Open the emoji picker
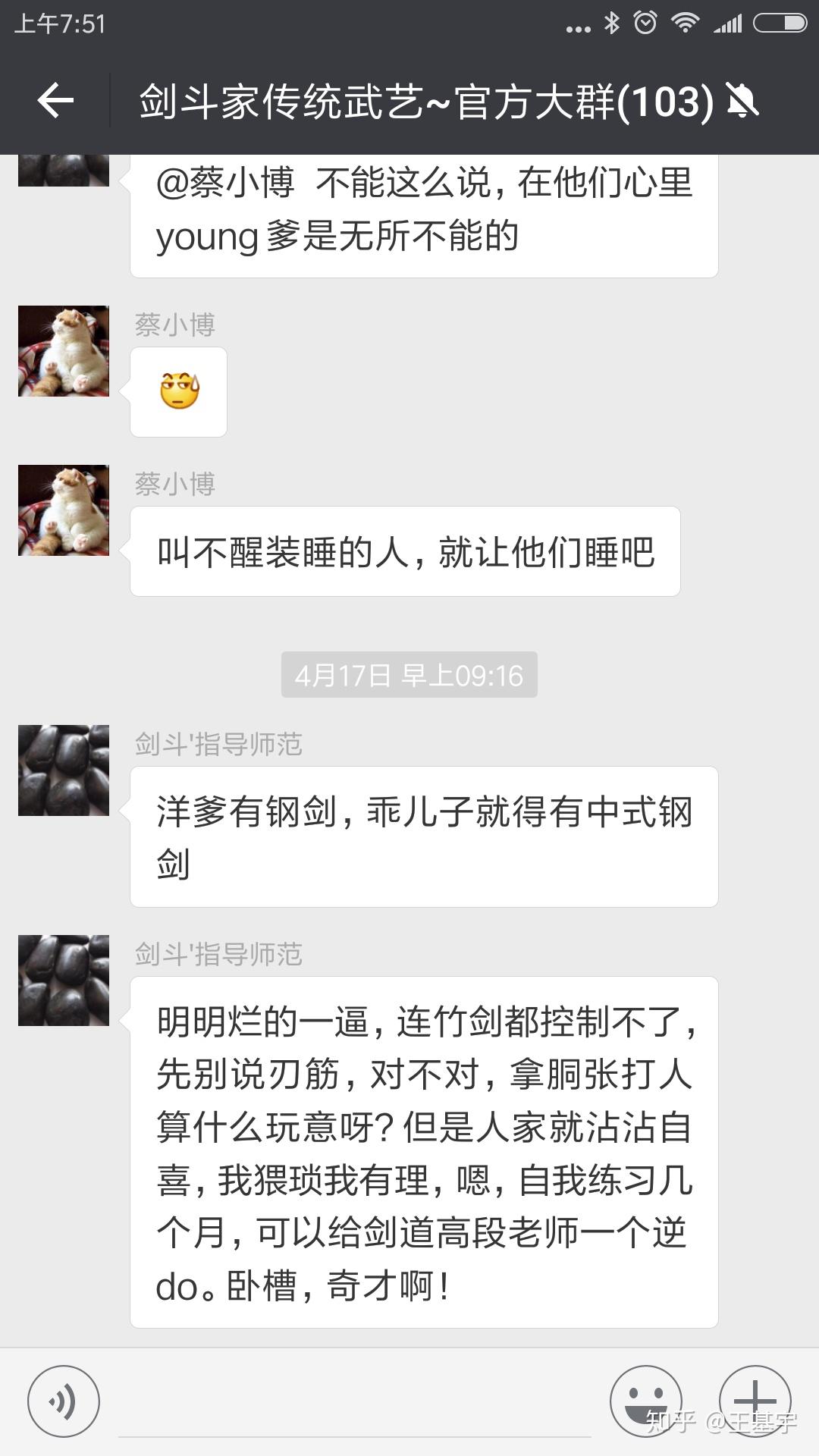 [646, 1401]
